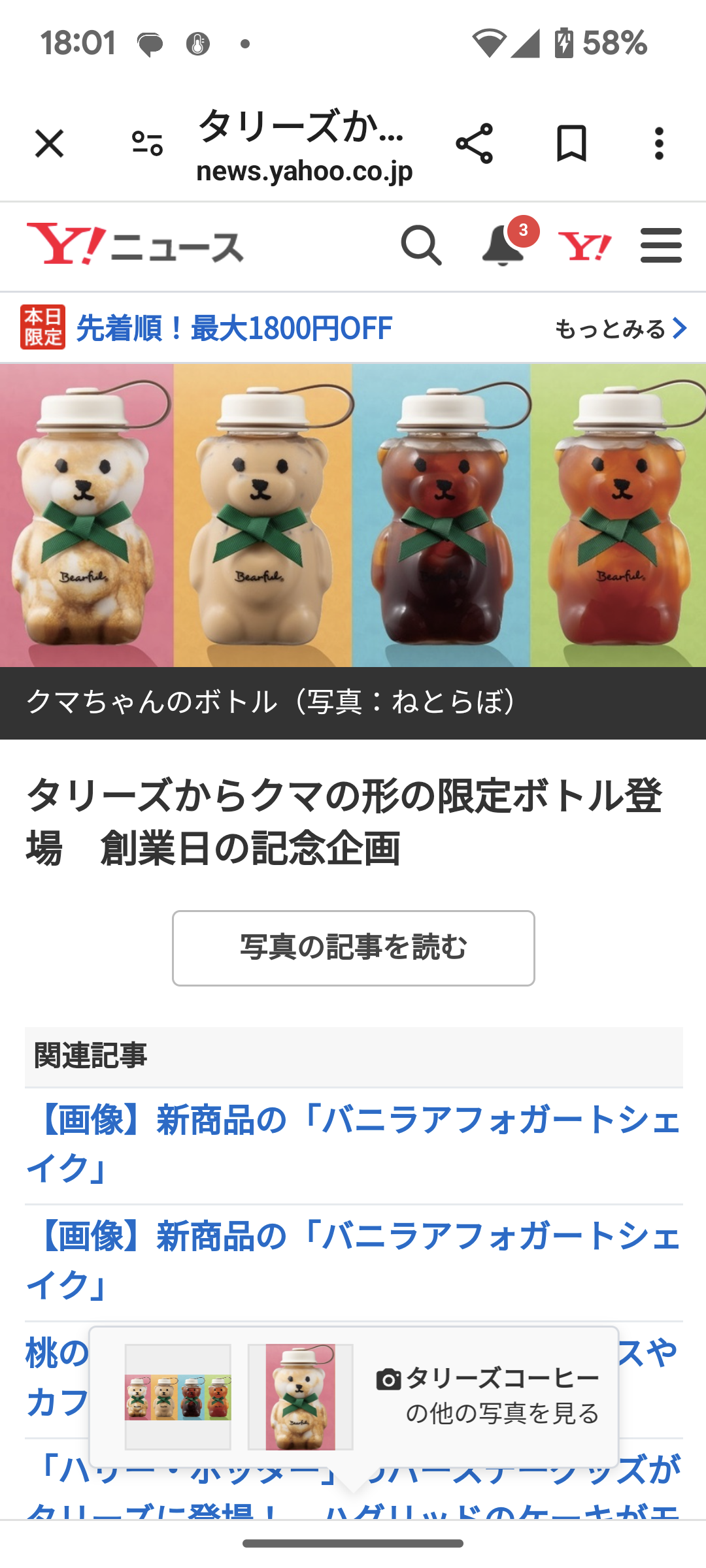This screenshot has width=706, height=1568.
Task: Open site settings icon beside URL
Action: pyautogui.click(x=147, y=144)
